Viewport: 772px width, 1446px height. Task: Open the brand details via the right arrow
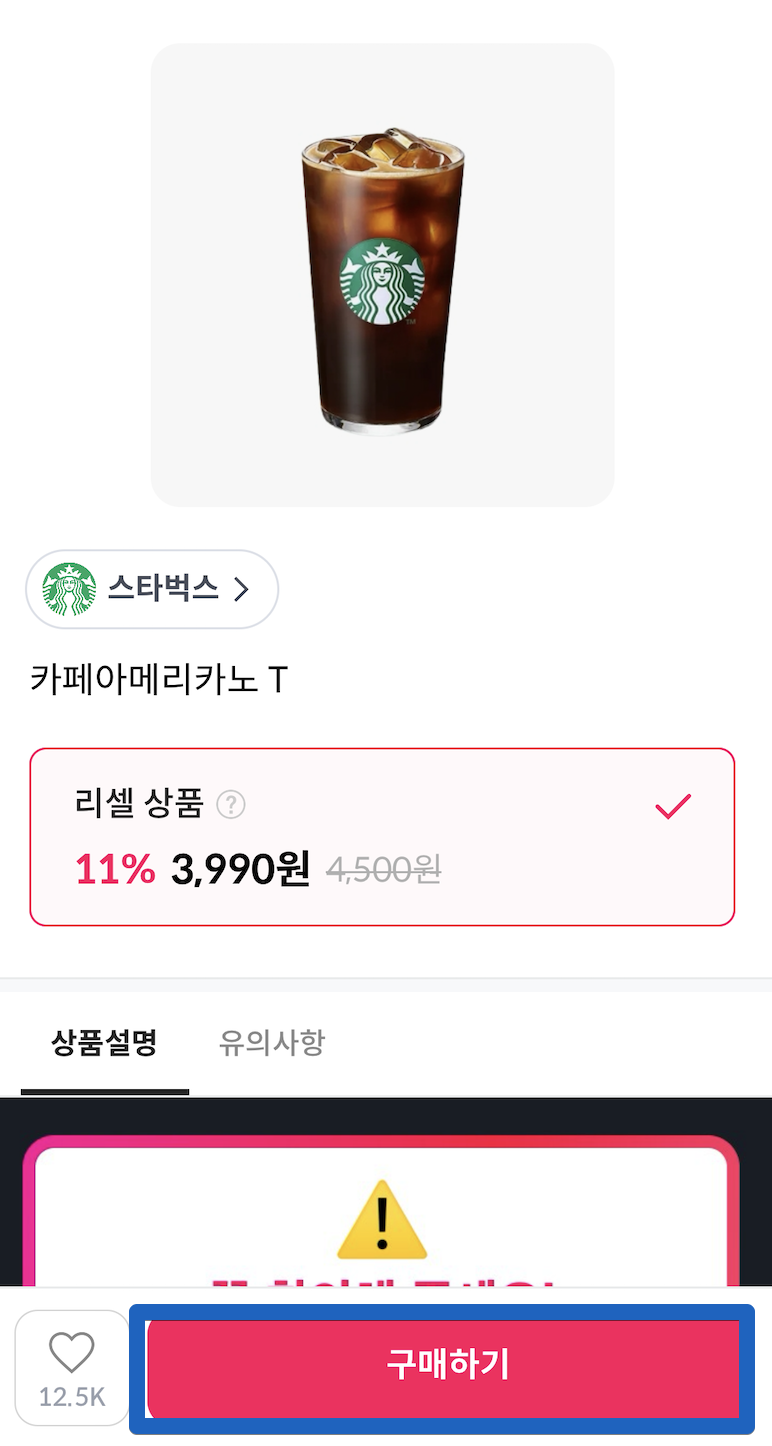pos(240,589)
